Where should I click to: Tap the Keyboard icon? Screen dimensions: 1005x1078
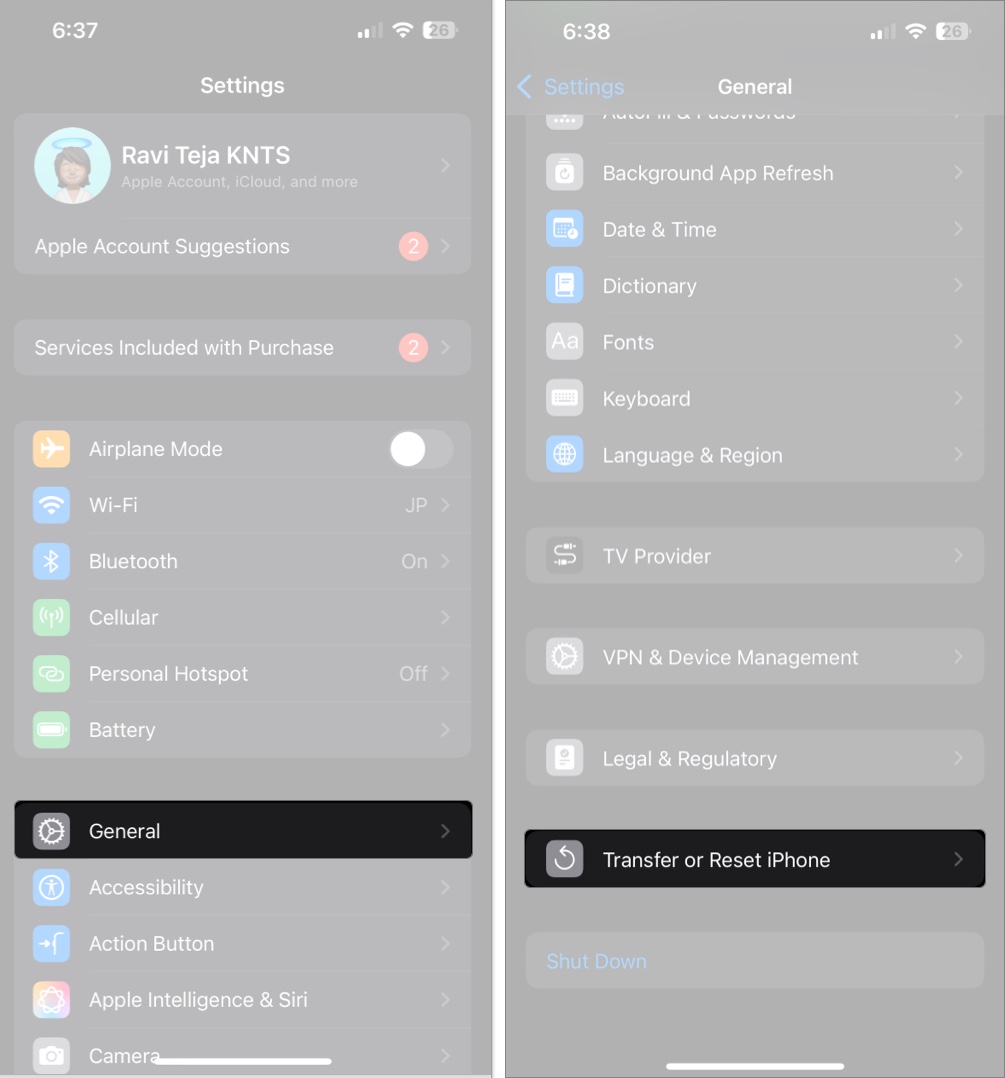pyautogui.click(x=564, y=398)
